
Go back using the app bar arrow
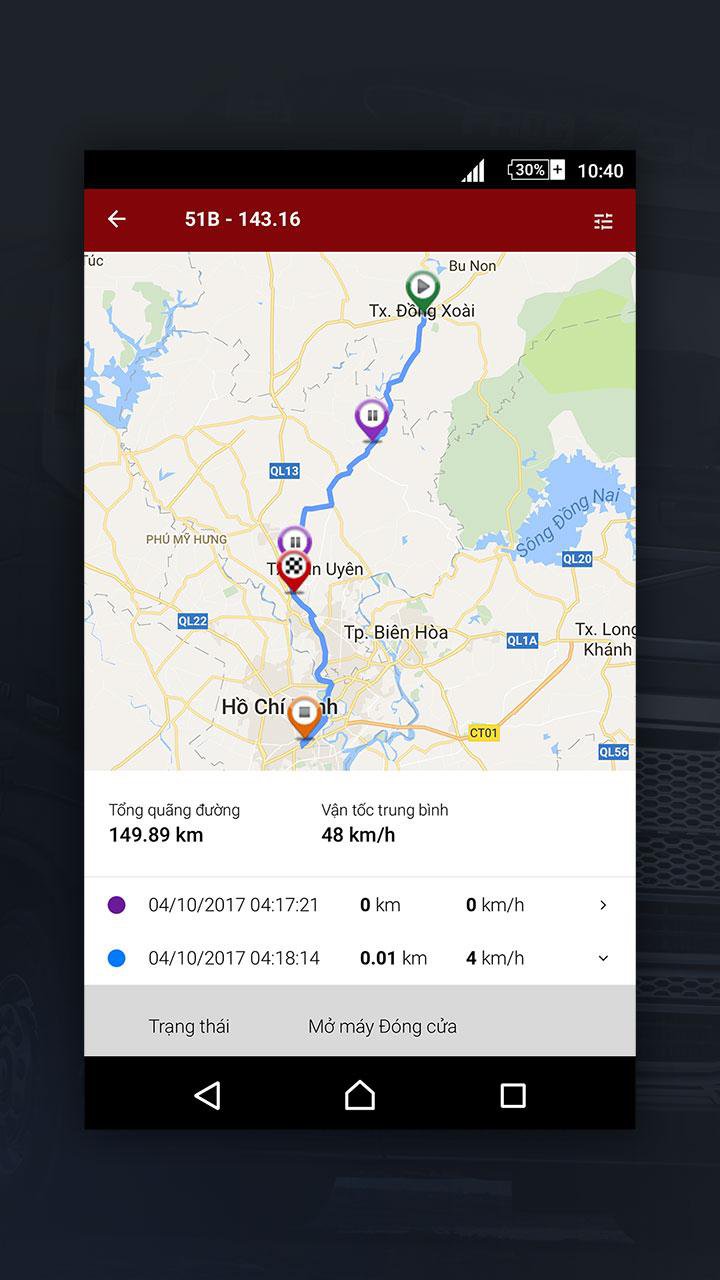(117, 219)
